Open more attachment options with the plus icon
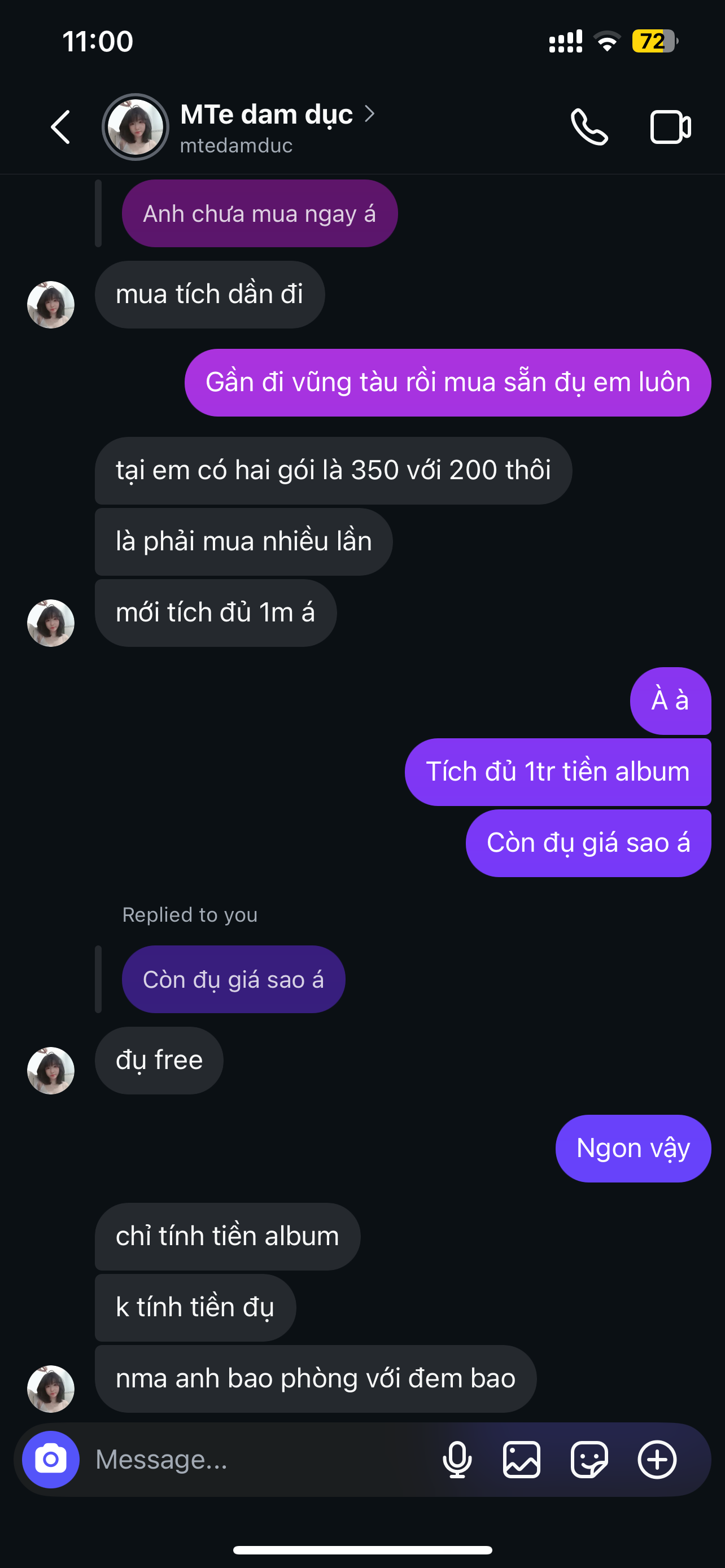The image size is (725, 1568). (657, 1459)
